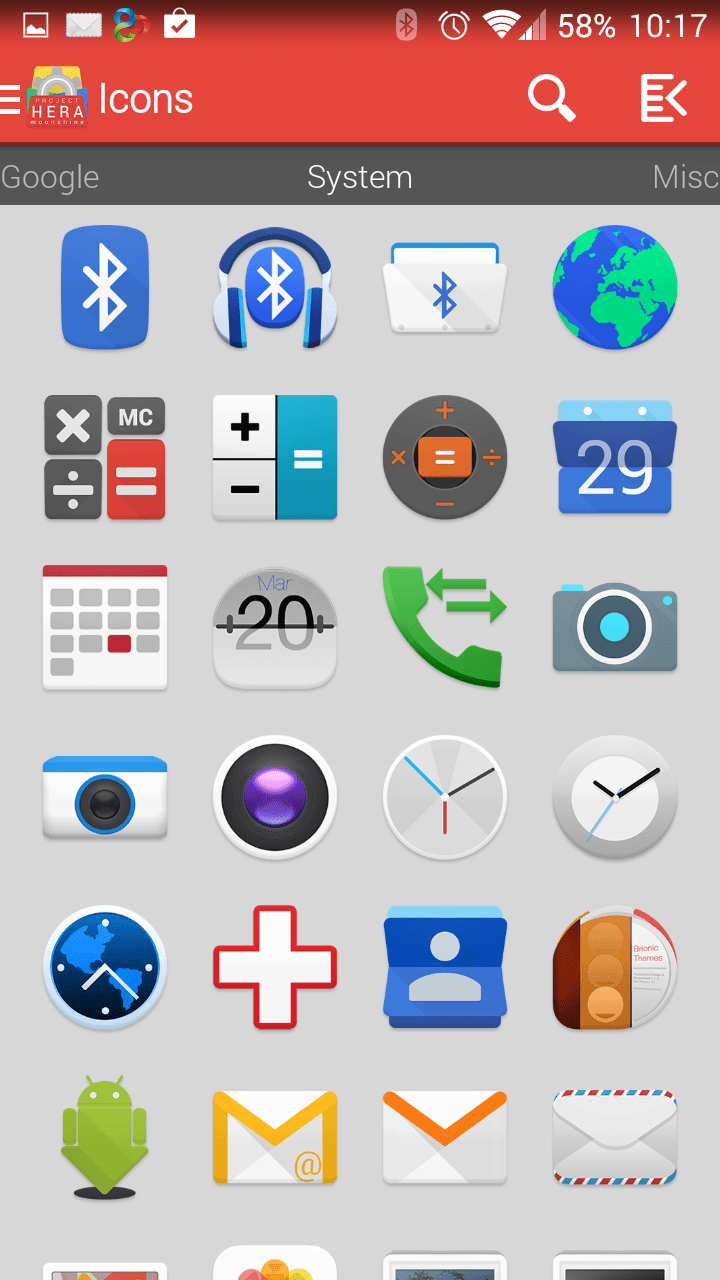This screenshot has height=1280, width=720.
Task: Choose the world clock globe icon
Action: 105,967
